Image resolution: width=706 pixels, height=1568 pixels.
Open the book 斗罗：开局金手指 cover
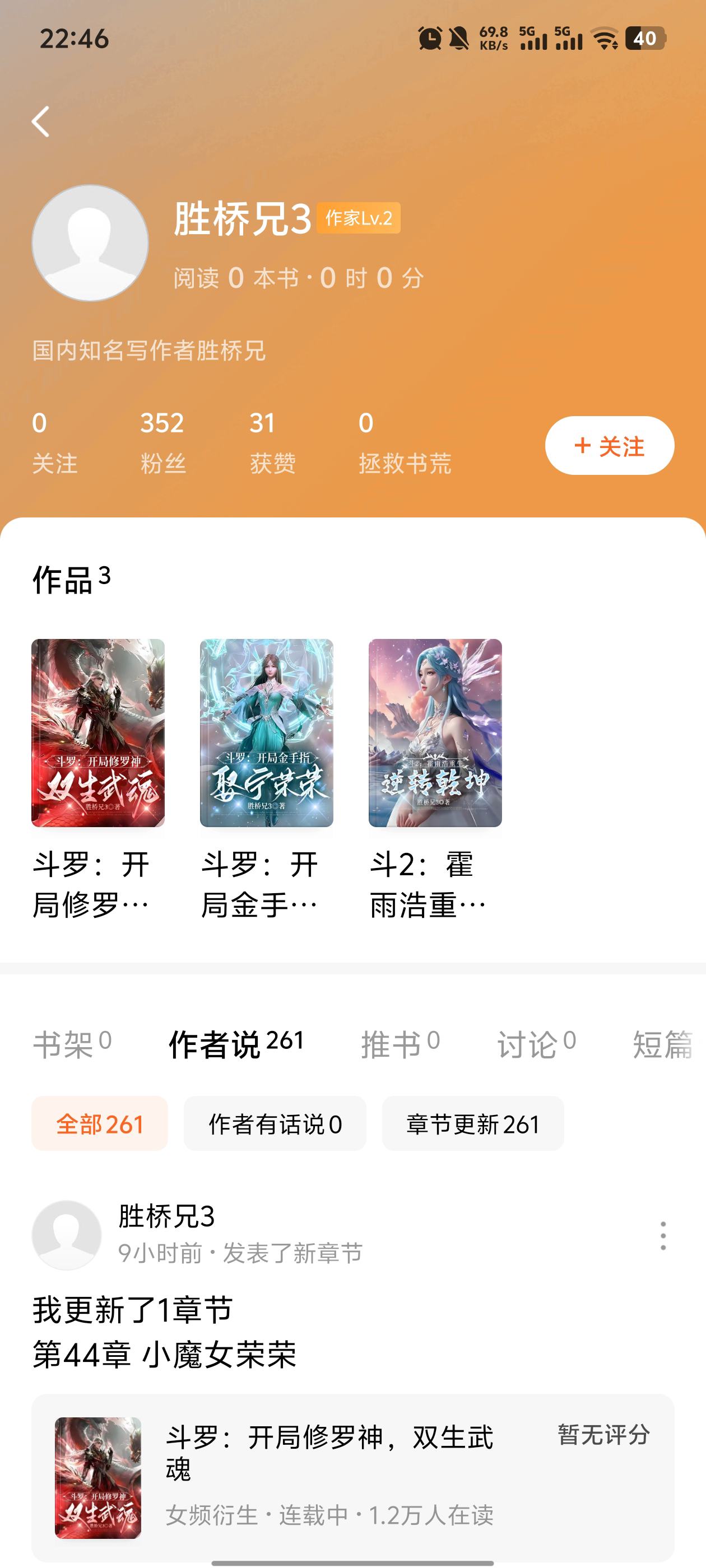(x=266, y=733)
